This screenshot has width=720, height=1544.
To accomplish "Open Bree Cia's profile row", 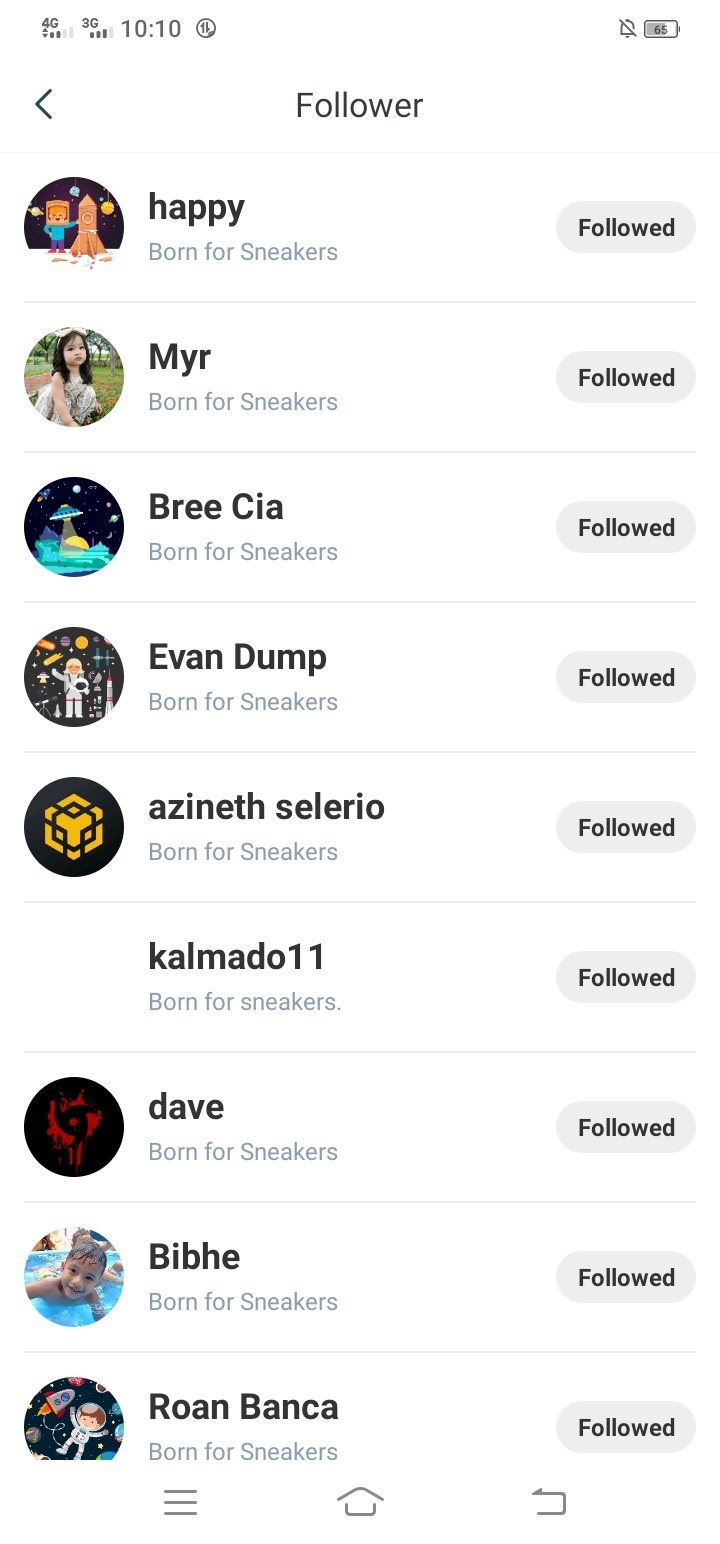I will pyautogui.click(x=216, y=508).
